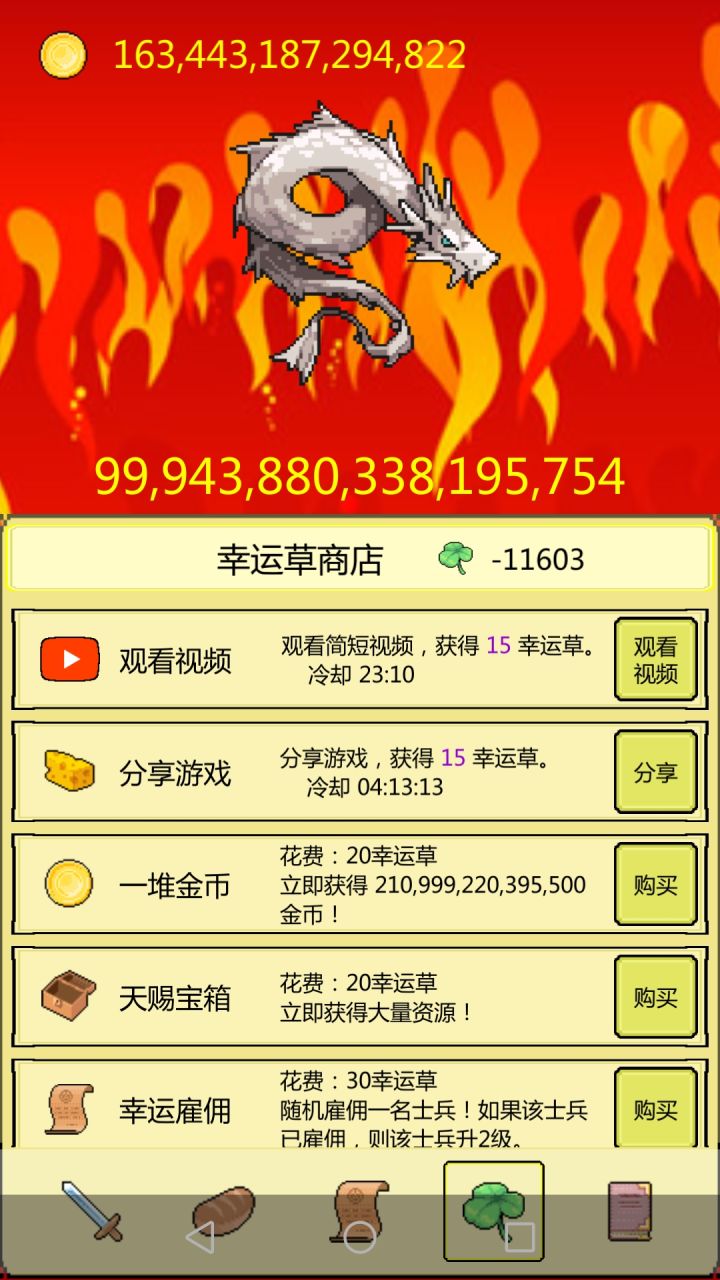Screen dimensions: 720x1280
Task: Open the book tab on the far right
Action: 628,1210
